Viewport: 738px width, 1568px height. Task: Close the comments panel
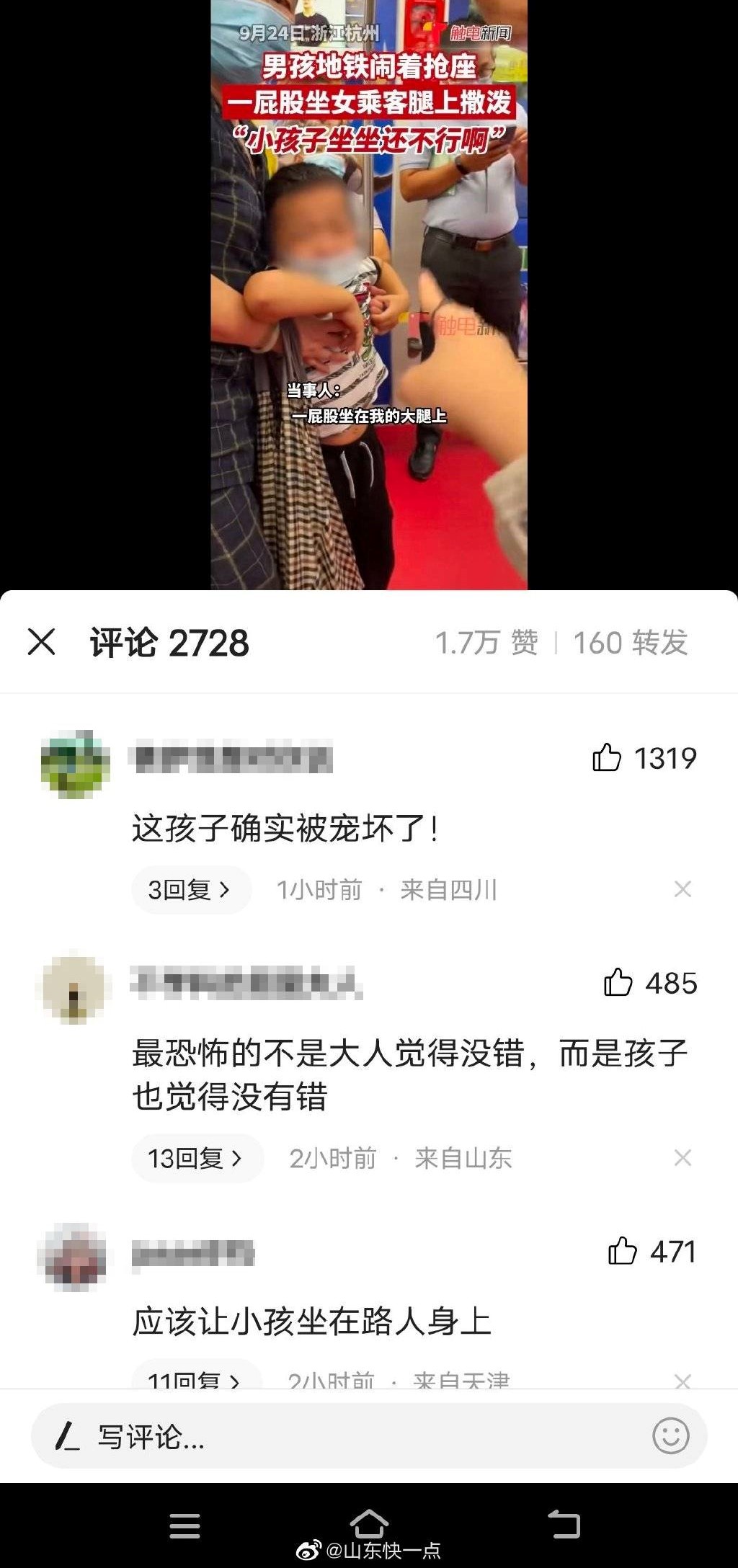[41, 641]
